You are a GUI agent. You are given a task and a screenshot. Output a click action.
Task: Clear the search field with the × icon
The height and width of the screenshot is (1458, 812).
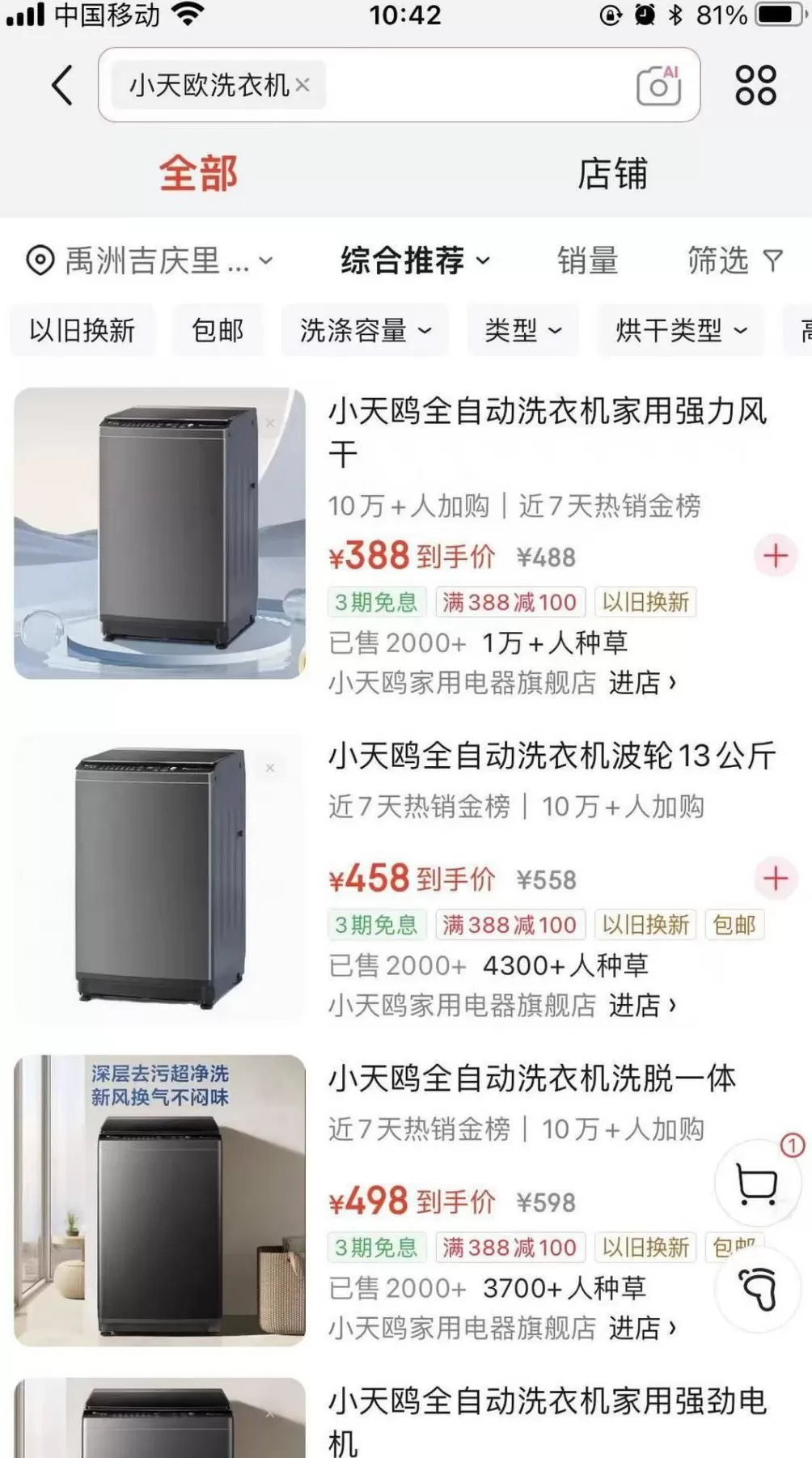(x=303, y=86)
